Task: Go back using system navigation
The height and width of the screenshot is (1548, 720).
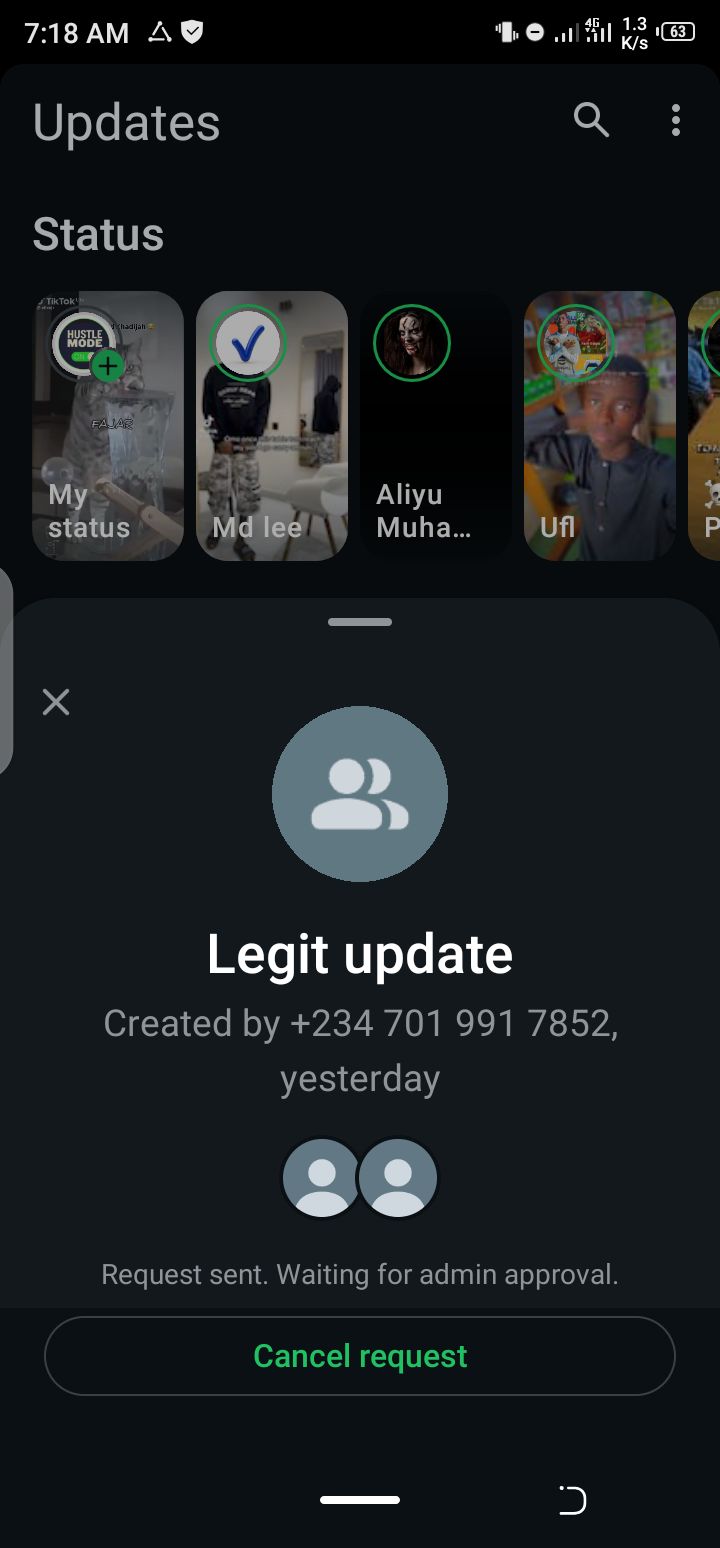Action: click(x=572, y=1500)
